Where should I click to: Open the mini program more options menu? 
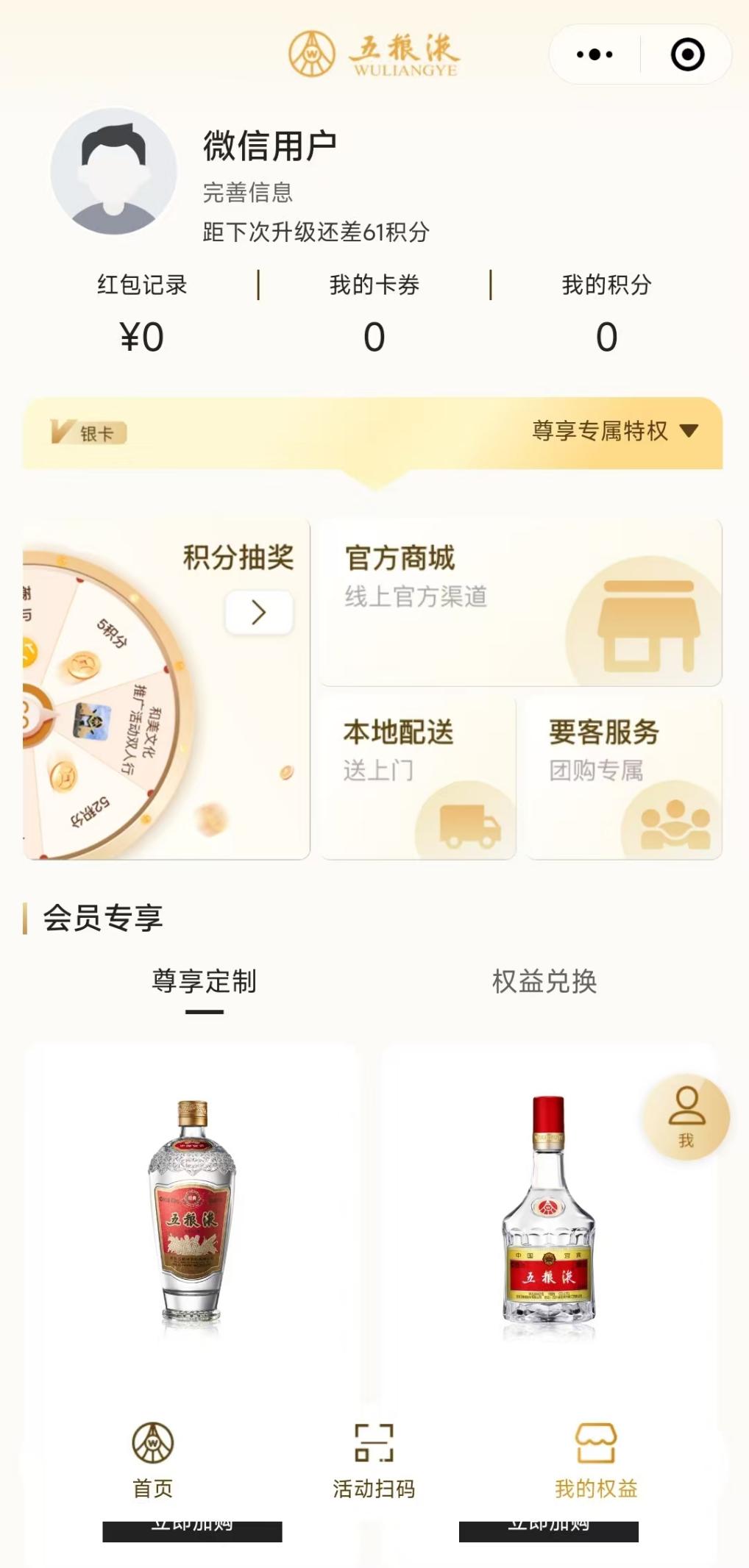pyautogui.click(x=594, y=54)
